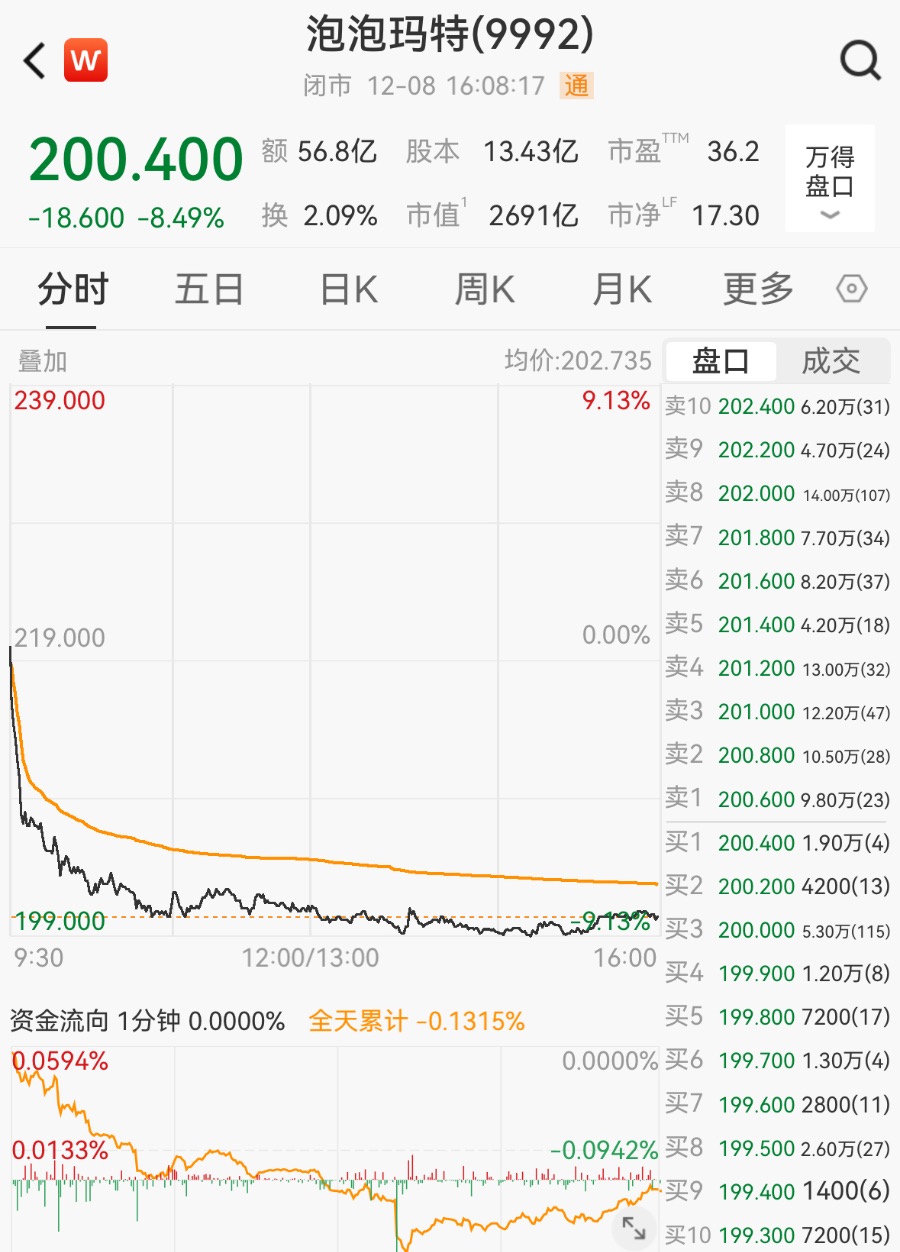View the 月K chart tab
900x1252 pixels.
622,290
